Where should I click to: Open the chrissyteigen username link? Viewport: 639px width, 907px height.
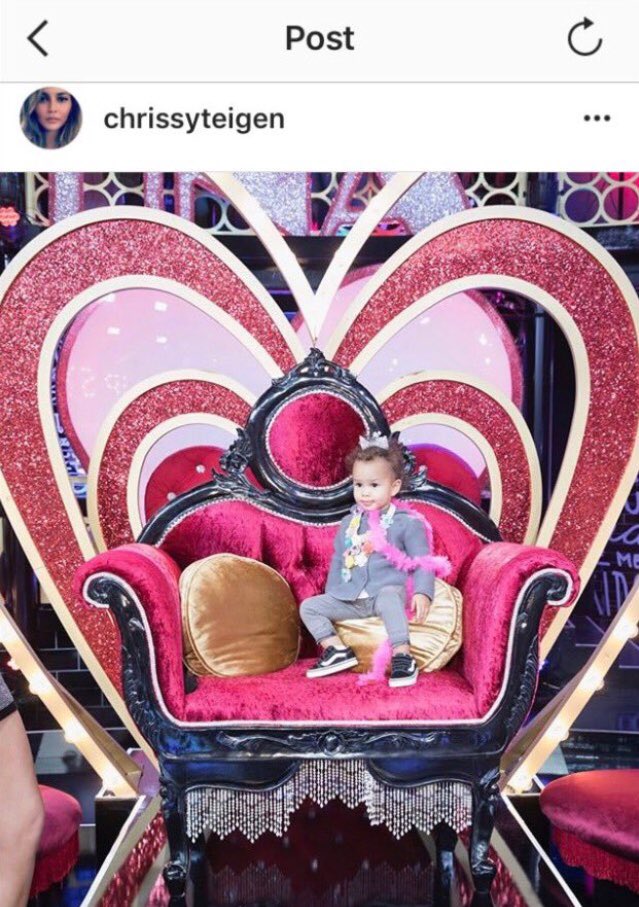pos(194,119)
